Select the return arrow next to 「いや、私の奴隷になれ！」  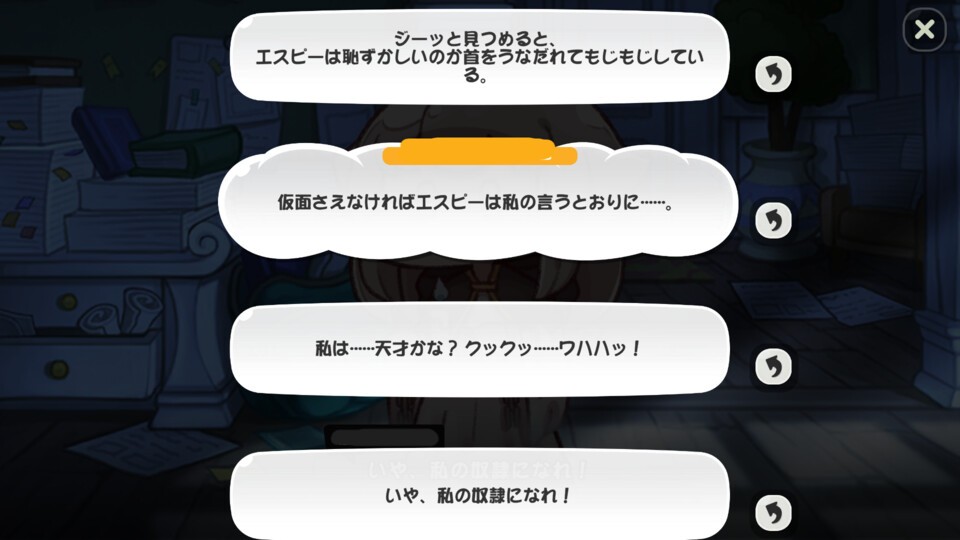(773, 512)
